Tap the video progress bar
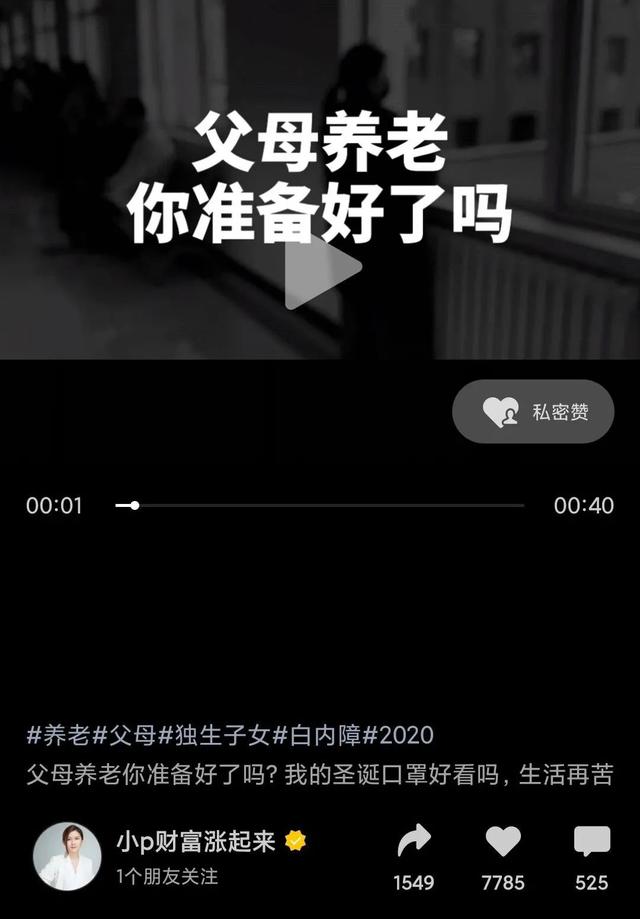Viewport: 640px width, 919px height. (320, 506)
